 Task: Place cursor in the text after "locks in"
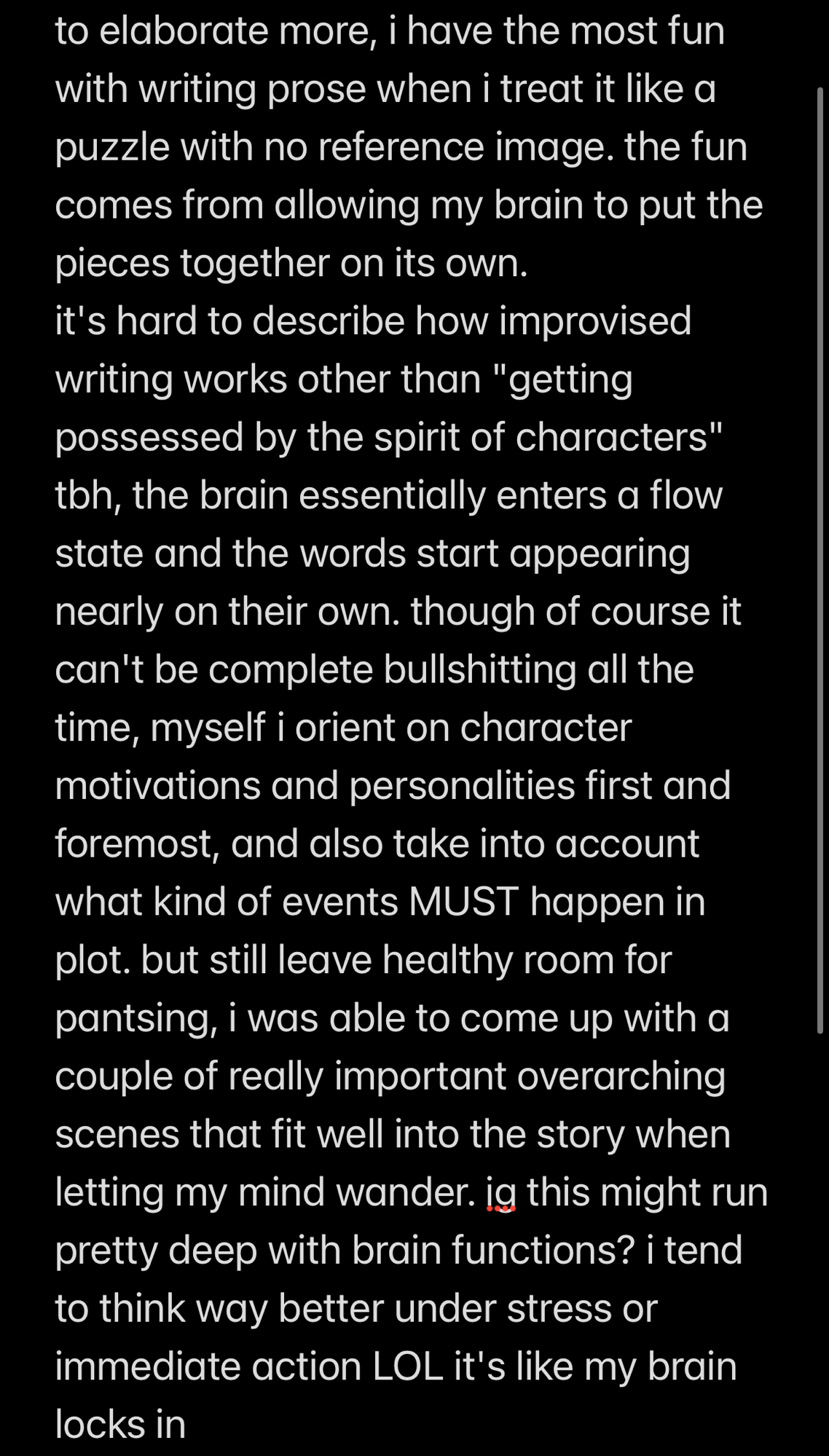click(187, 1425)
